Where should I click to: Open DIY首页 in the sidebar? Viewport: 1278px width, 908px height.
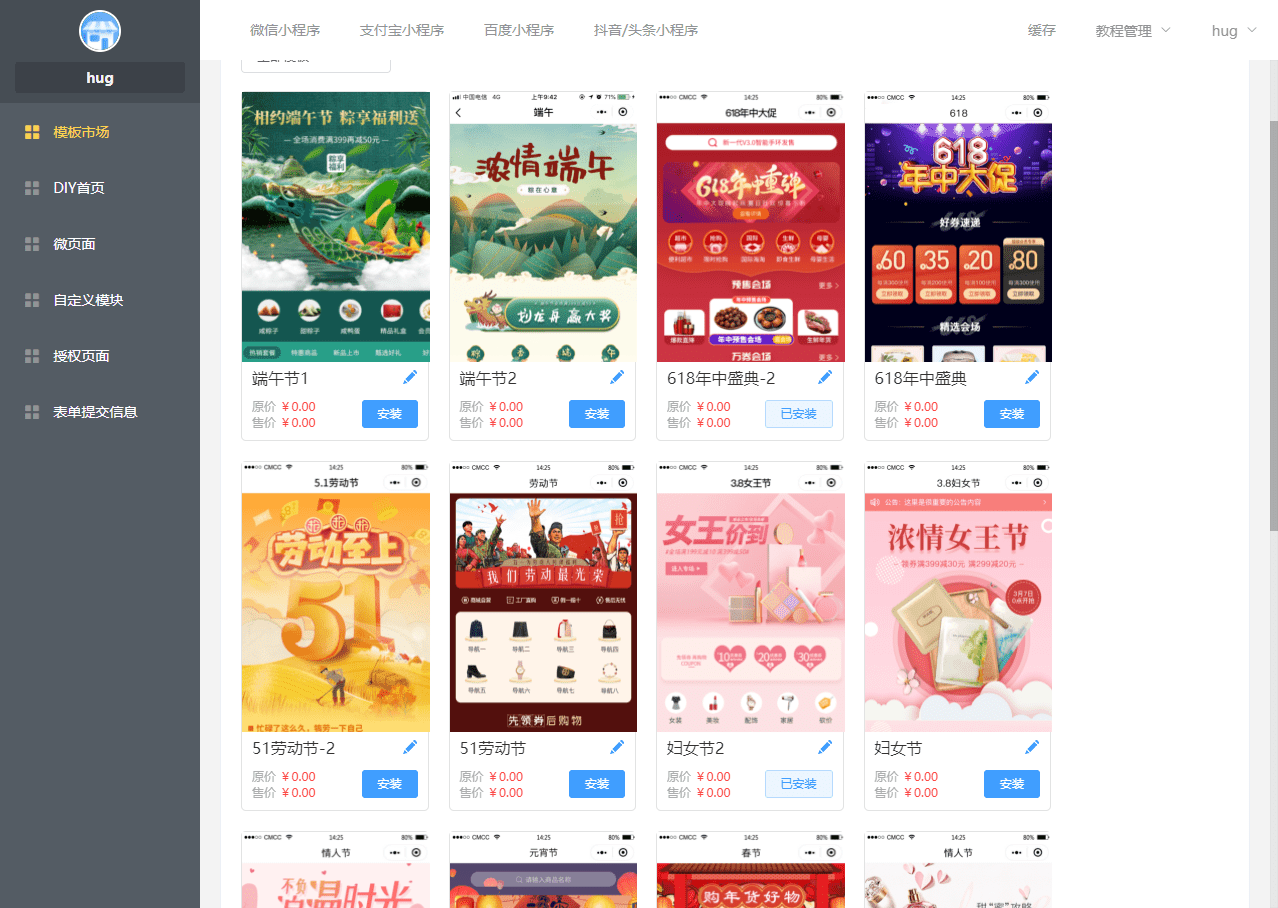(x=79, y=188)
